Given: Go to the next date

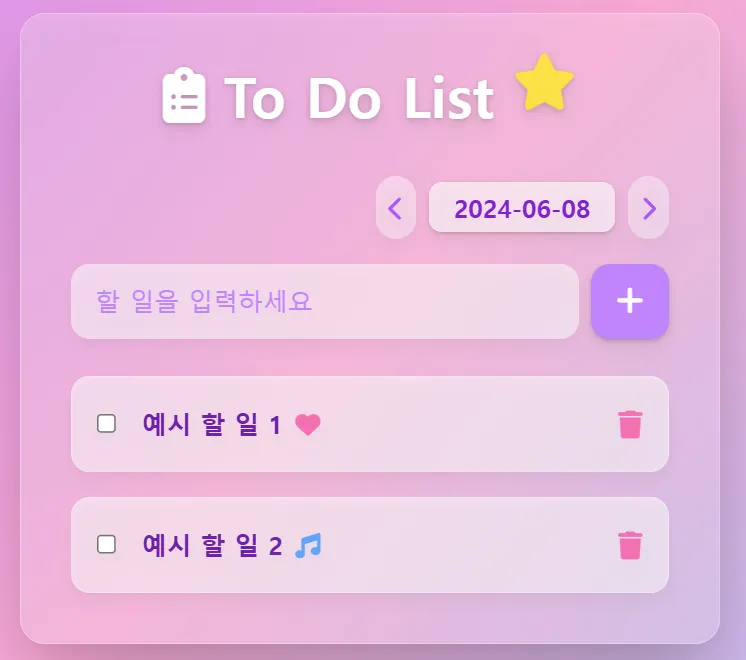Looking at the screenshot, I should (x=648, y=208).
